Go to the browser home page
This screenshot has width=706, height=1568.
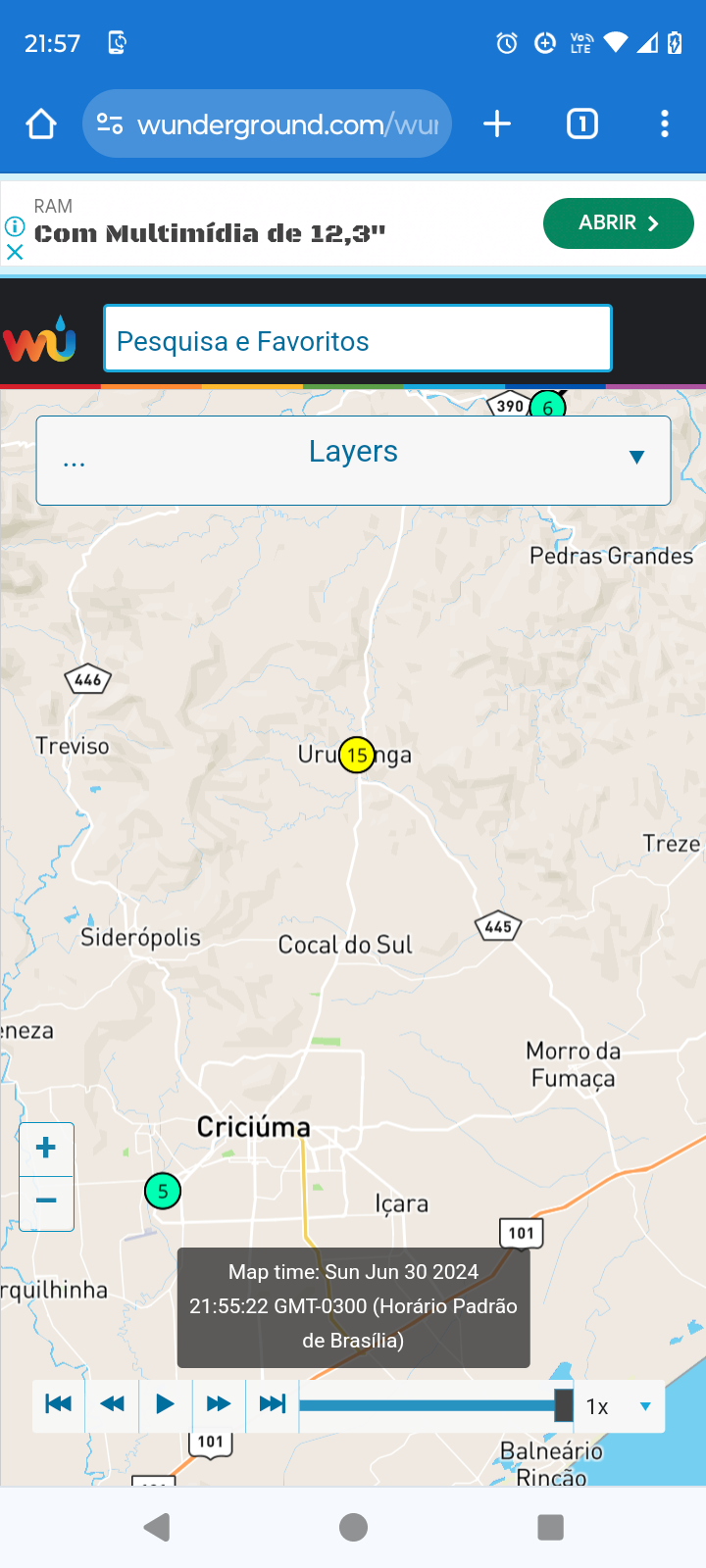point(41,124)
